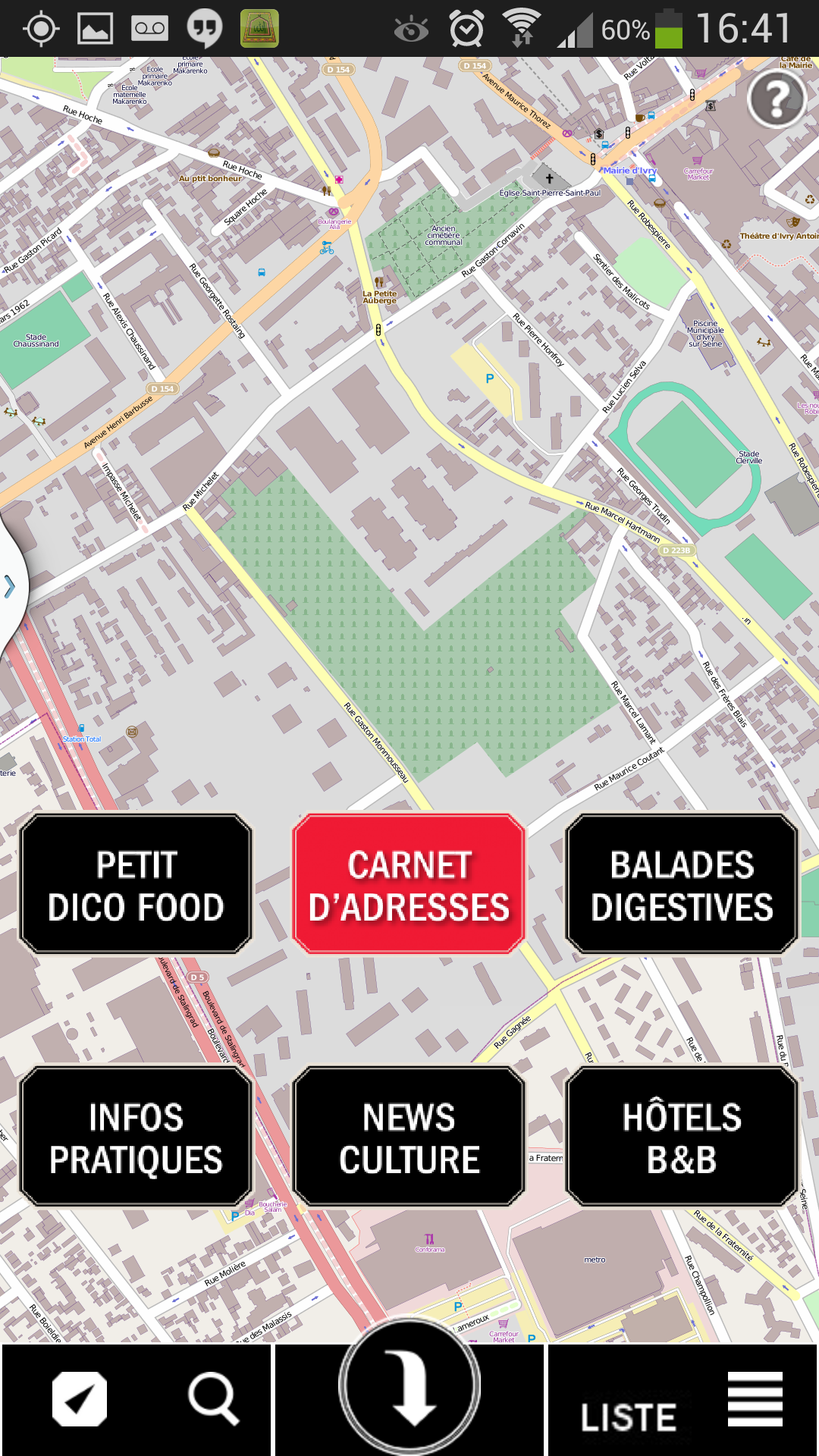Open the help question mark icon
819x1456 pixels.
776,100
